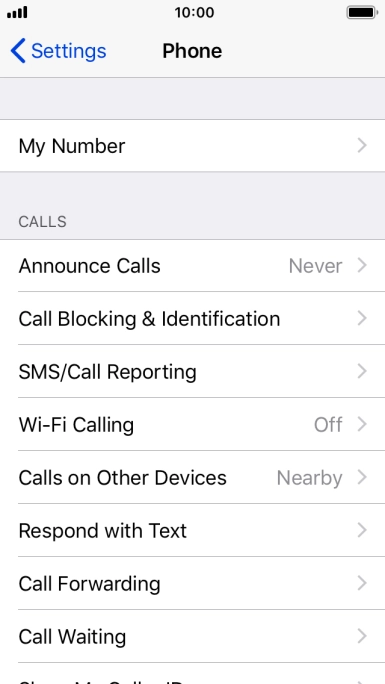Open Call Forwarding

(192, 584)
